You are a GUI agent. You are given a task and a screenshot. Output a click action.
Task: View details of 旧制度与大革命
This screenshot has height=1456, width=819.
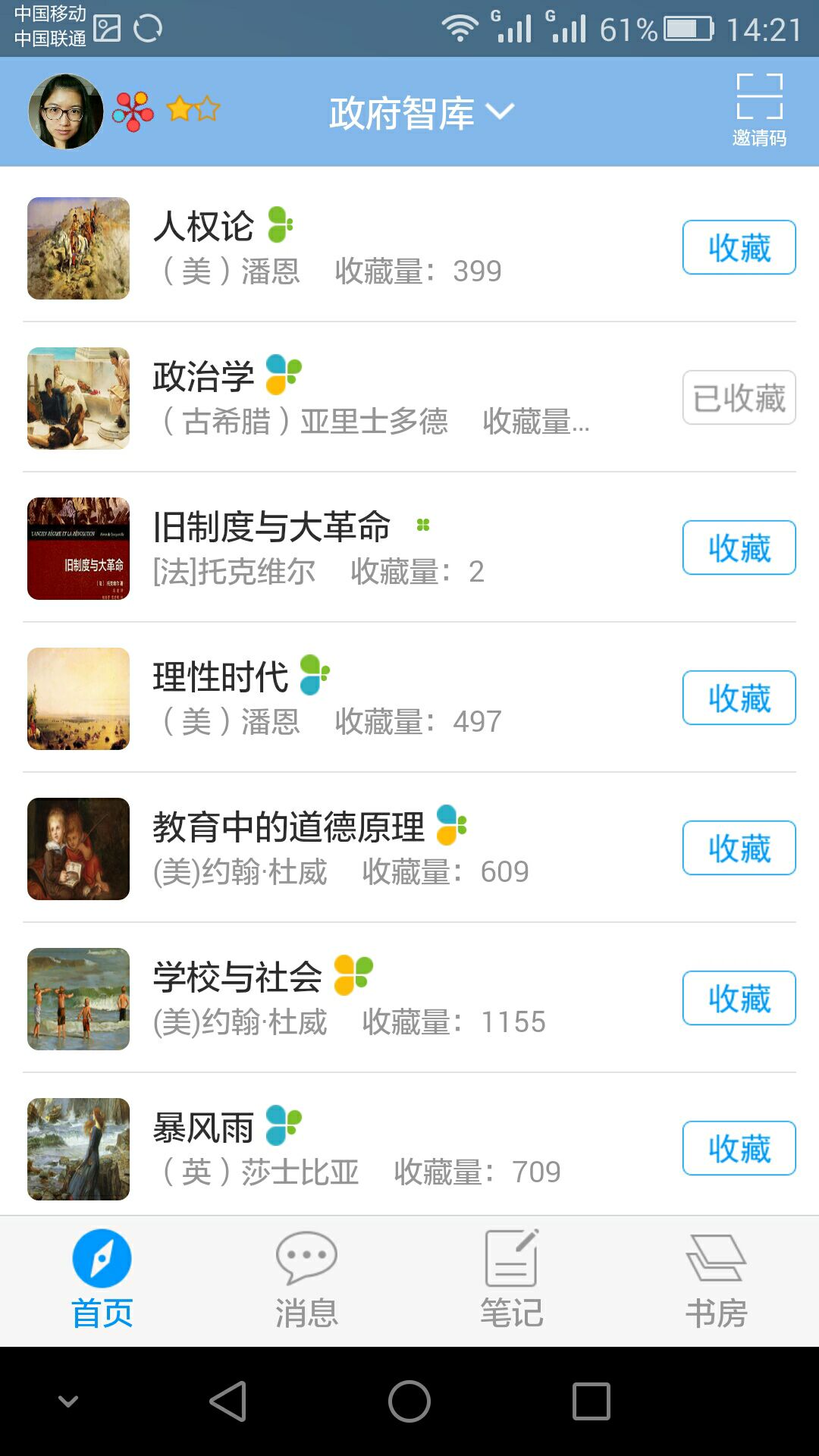[271, 526]
